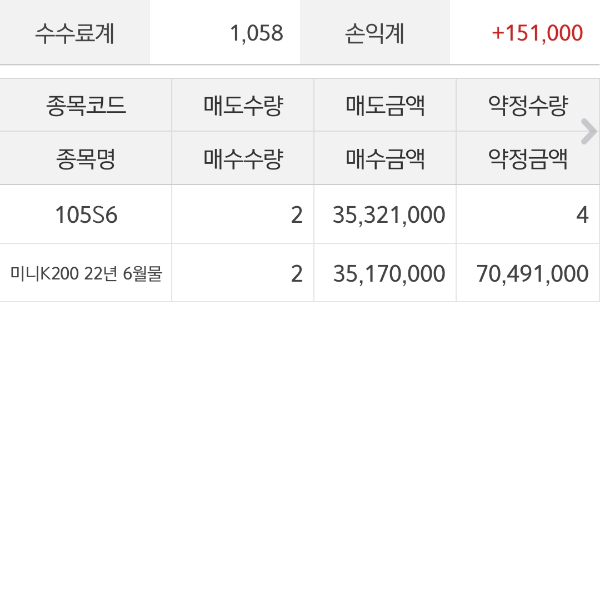Screen dimensions: 600x600
Task: Tap the right chevron to show more columns
Action: pos(589,131)
